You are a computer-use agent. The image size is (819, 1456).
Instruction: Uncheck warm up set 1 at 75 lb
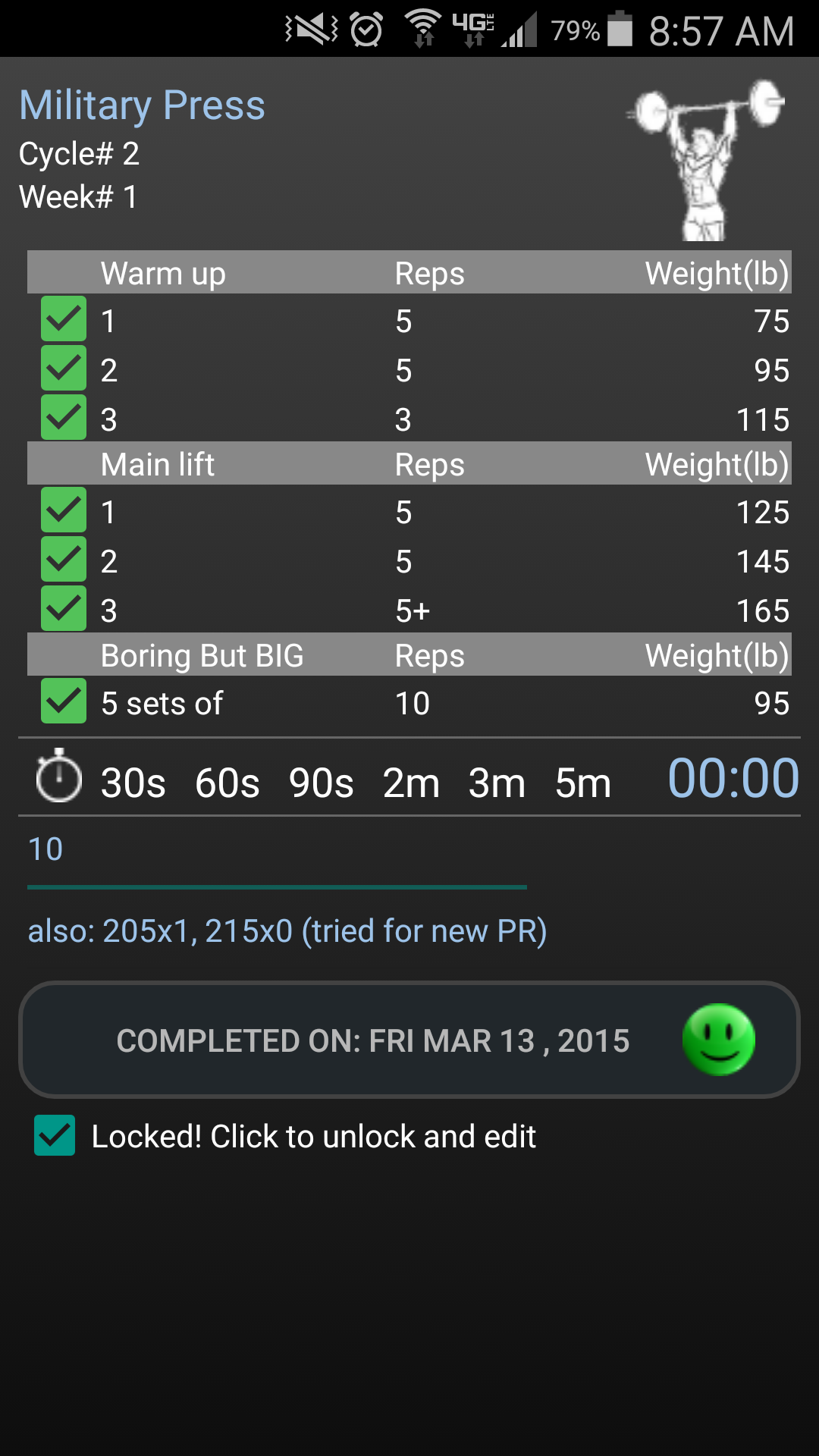(64, 319)
